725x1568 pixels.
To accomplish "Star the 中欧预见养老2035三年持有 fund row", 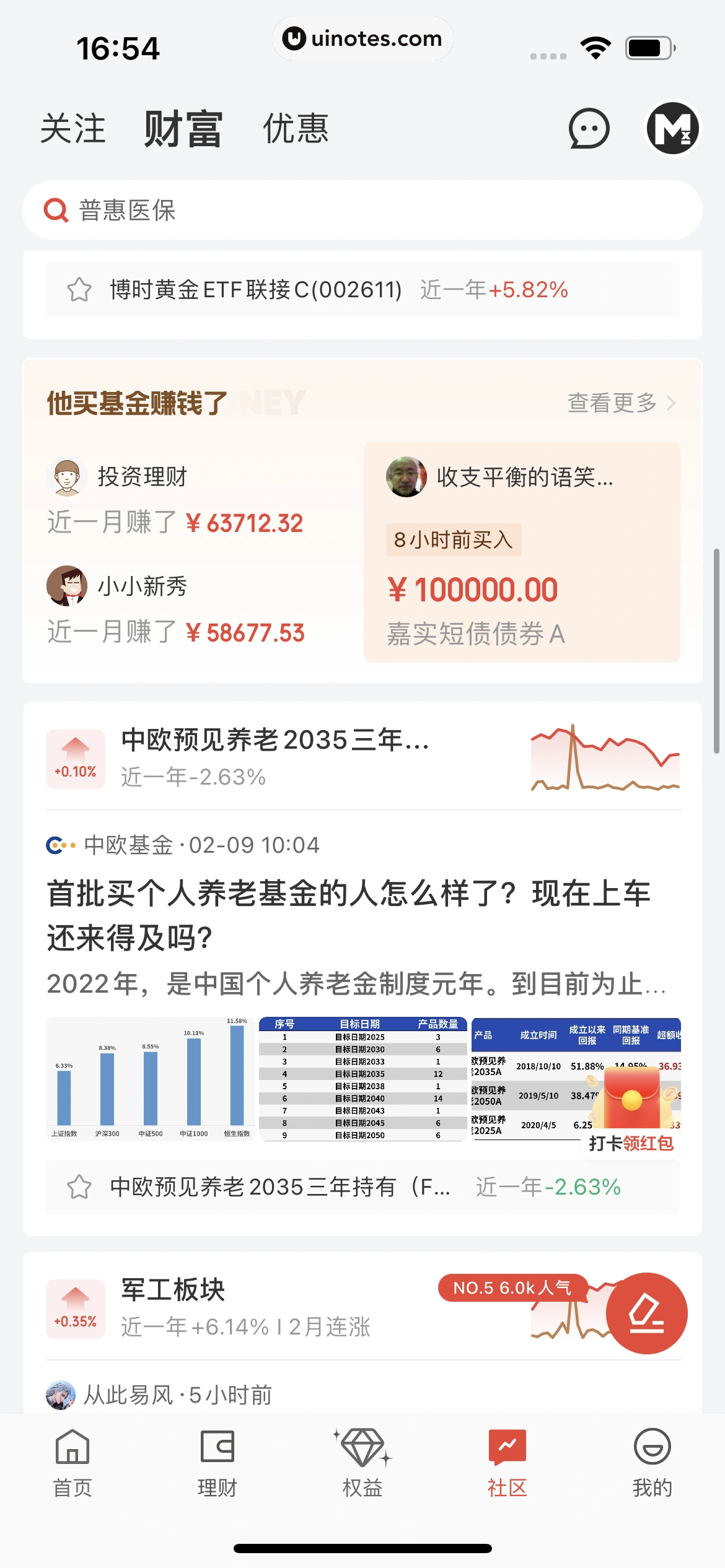I will tap(79, 1187).
